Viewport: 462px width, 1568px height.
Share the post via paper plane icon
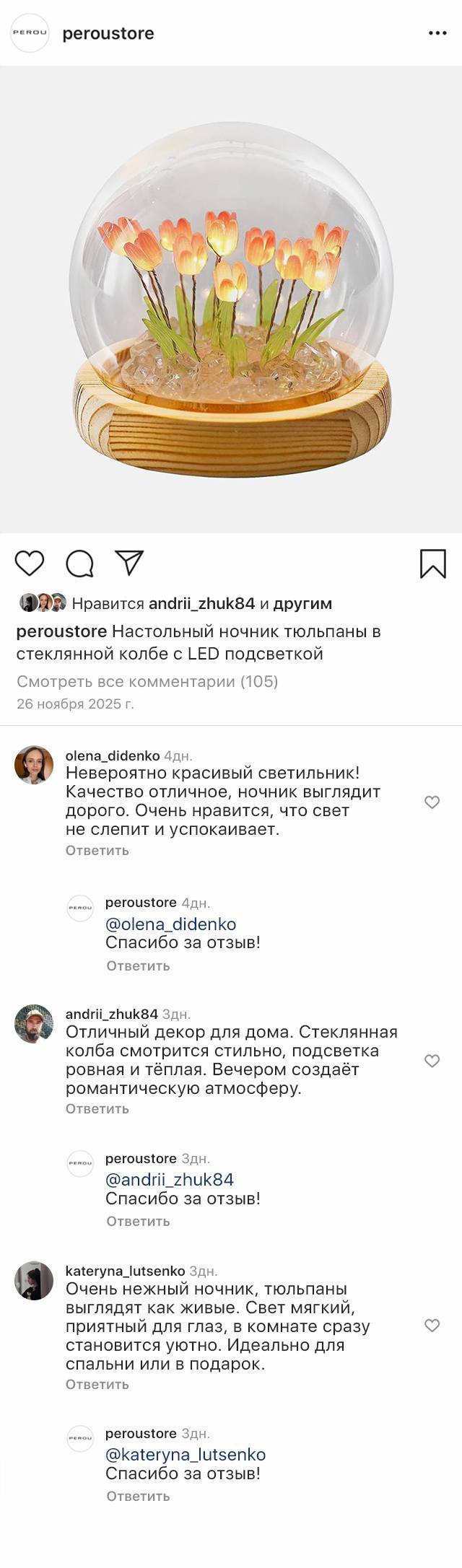(x=129, y=563)
